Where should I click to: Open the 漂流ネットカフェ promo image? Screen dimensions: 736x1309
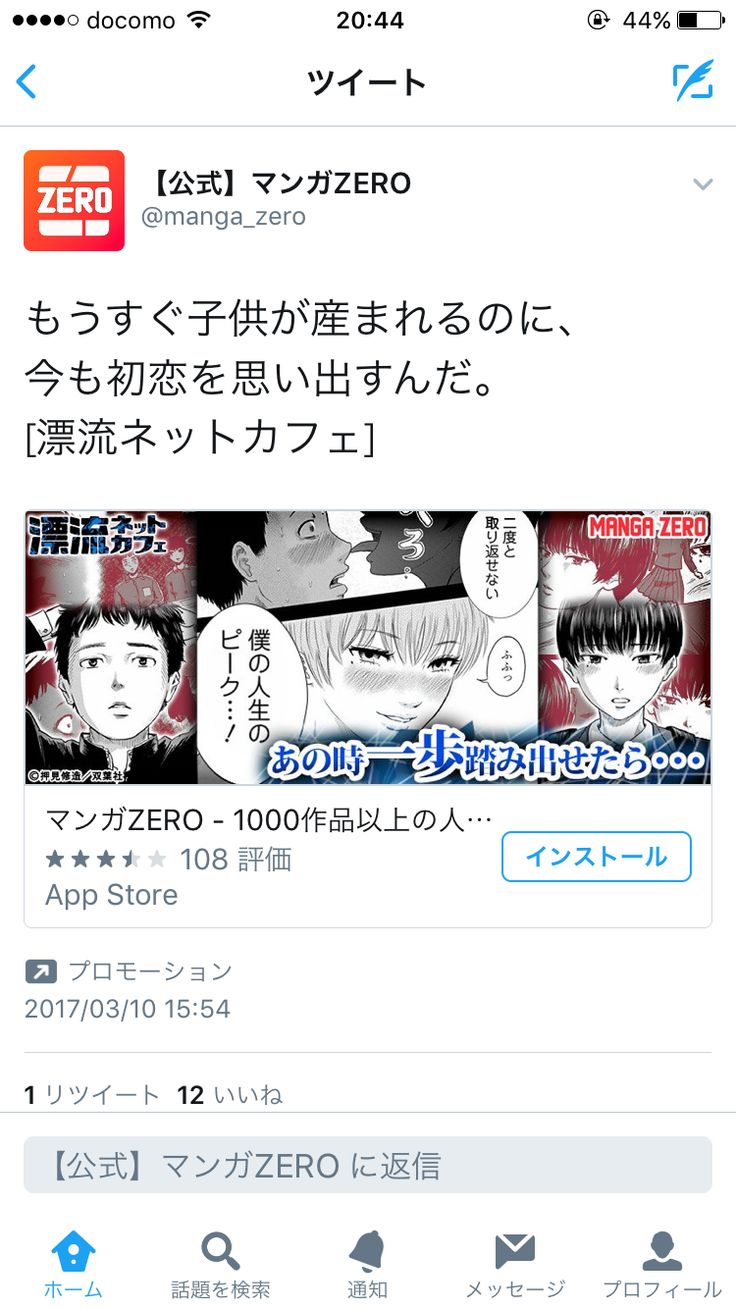pos(368,648)
